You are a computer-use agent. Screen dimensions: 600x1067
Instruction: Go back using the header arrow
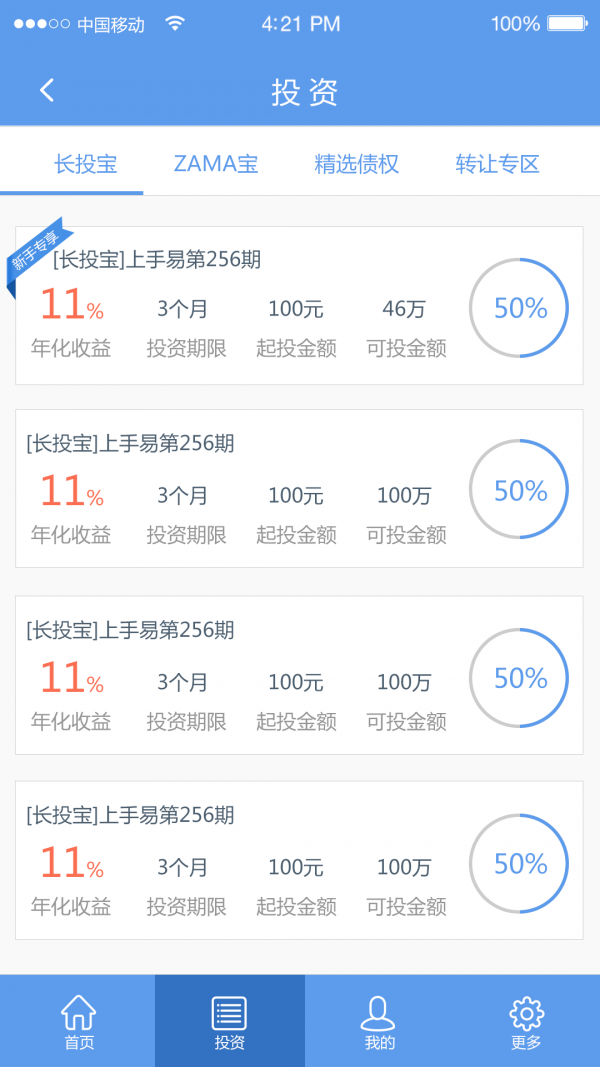[46, 91]
